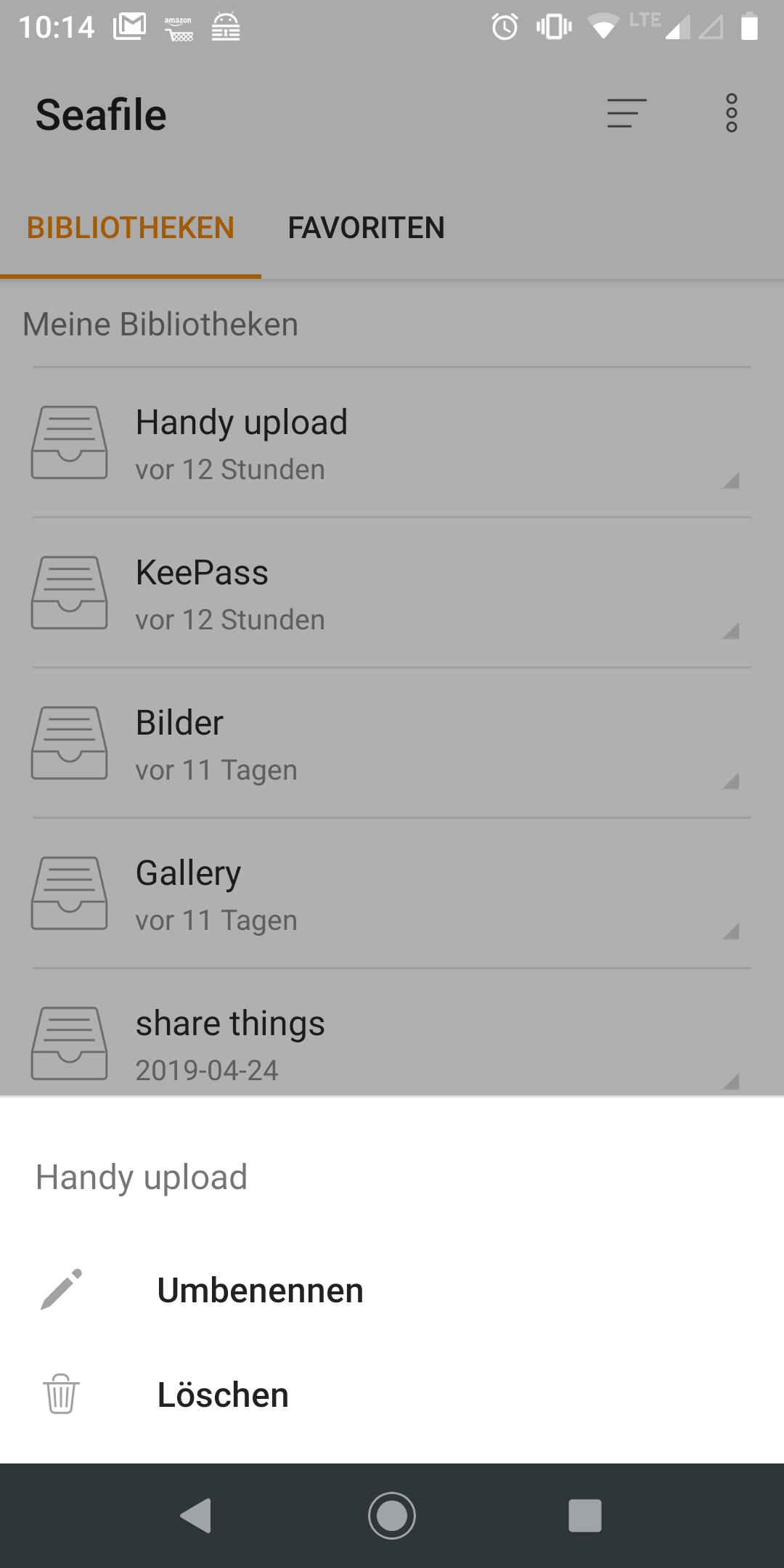Image resolution: width=784 pixels, height=1568 pixels.
Task: Choose Löschen to delete the library
Action: point(223,1395)
